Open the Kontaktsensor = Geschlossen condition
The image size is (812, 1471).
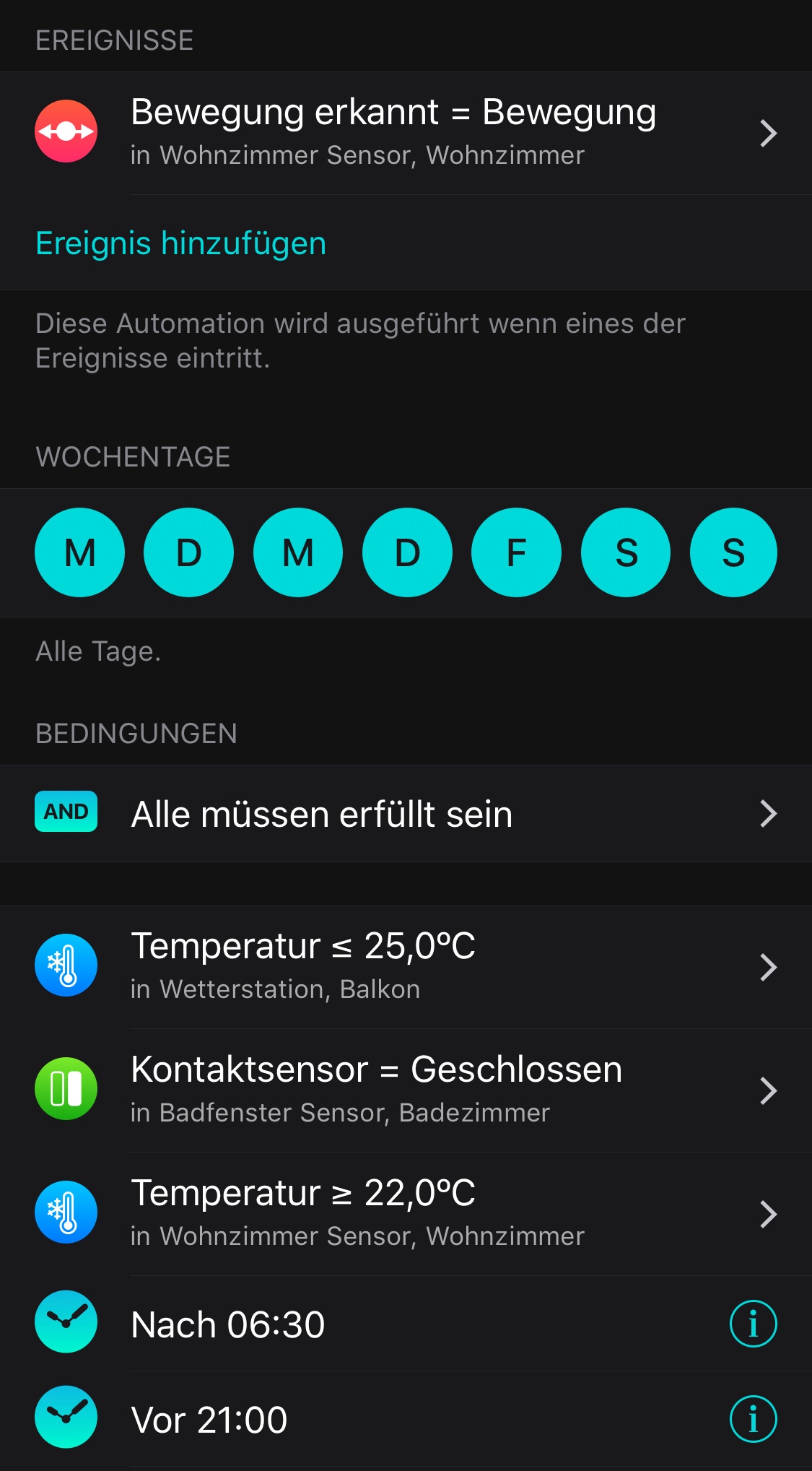click(x=406, y=1090)
